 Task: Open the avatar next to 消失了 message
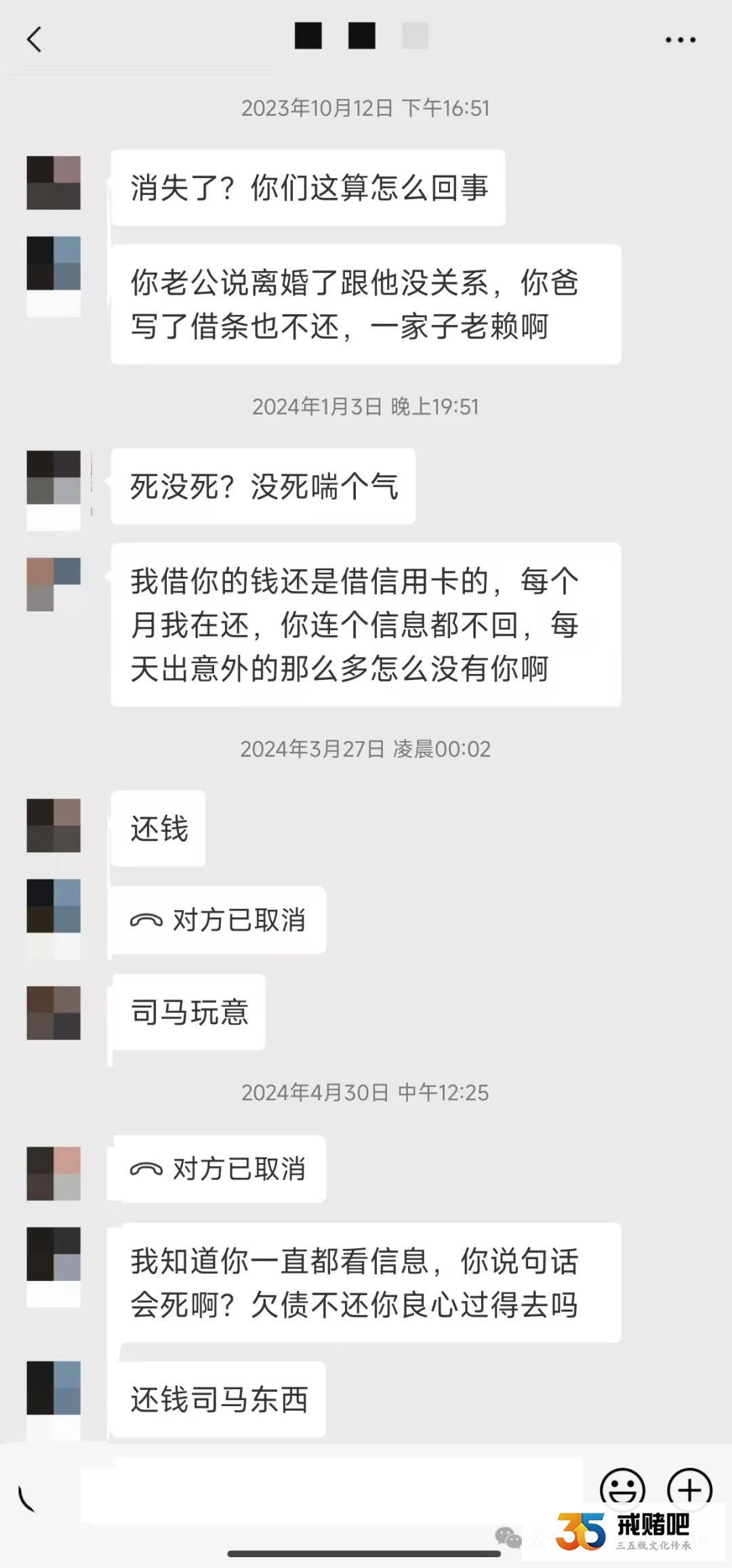tap(54, 183)
